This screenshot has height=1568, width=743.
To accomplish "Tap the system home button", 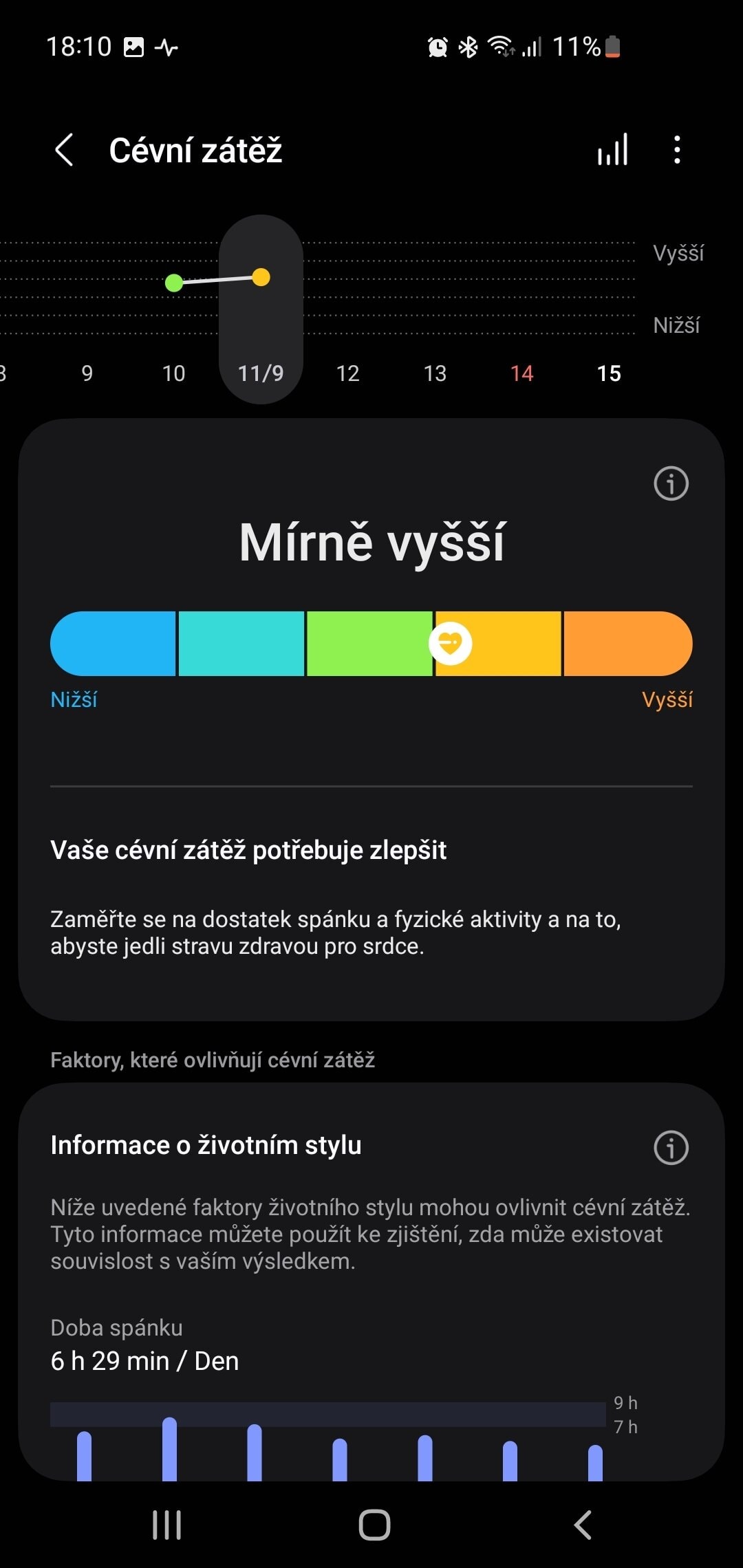I will point(374,1525).
